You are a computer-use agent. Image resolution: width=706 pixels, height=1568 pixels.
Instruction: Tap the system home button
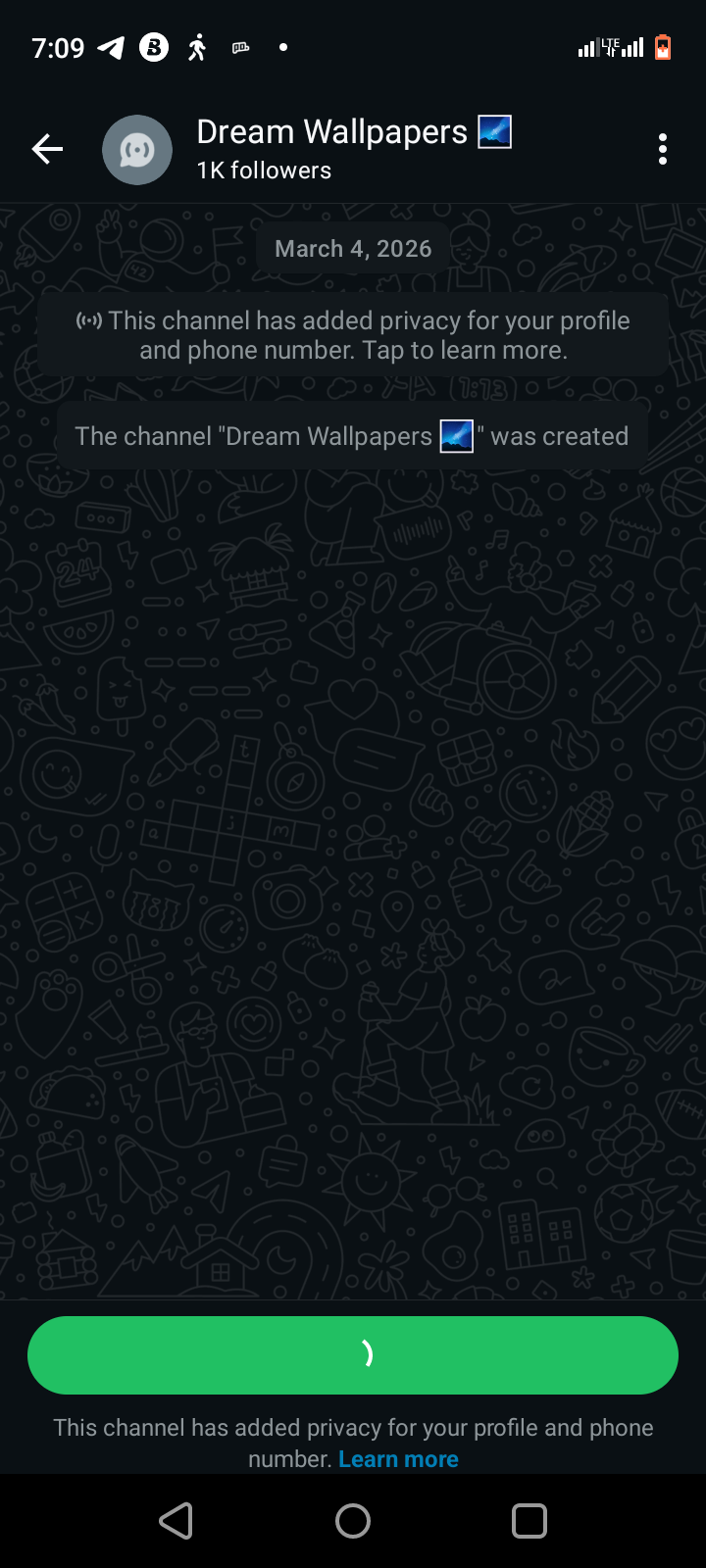(353, 1521)
